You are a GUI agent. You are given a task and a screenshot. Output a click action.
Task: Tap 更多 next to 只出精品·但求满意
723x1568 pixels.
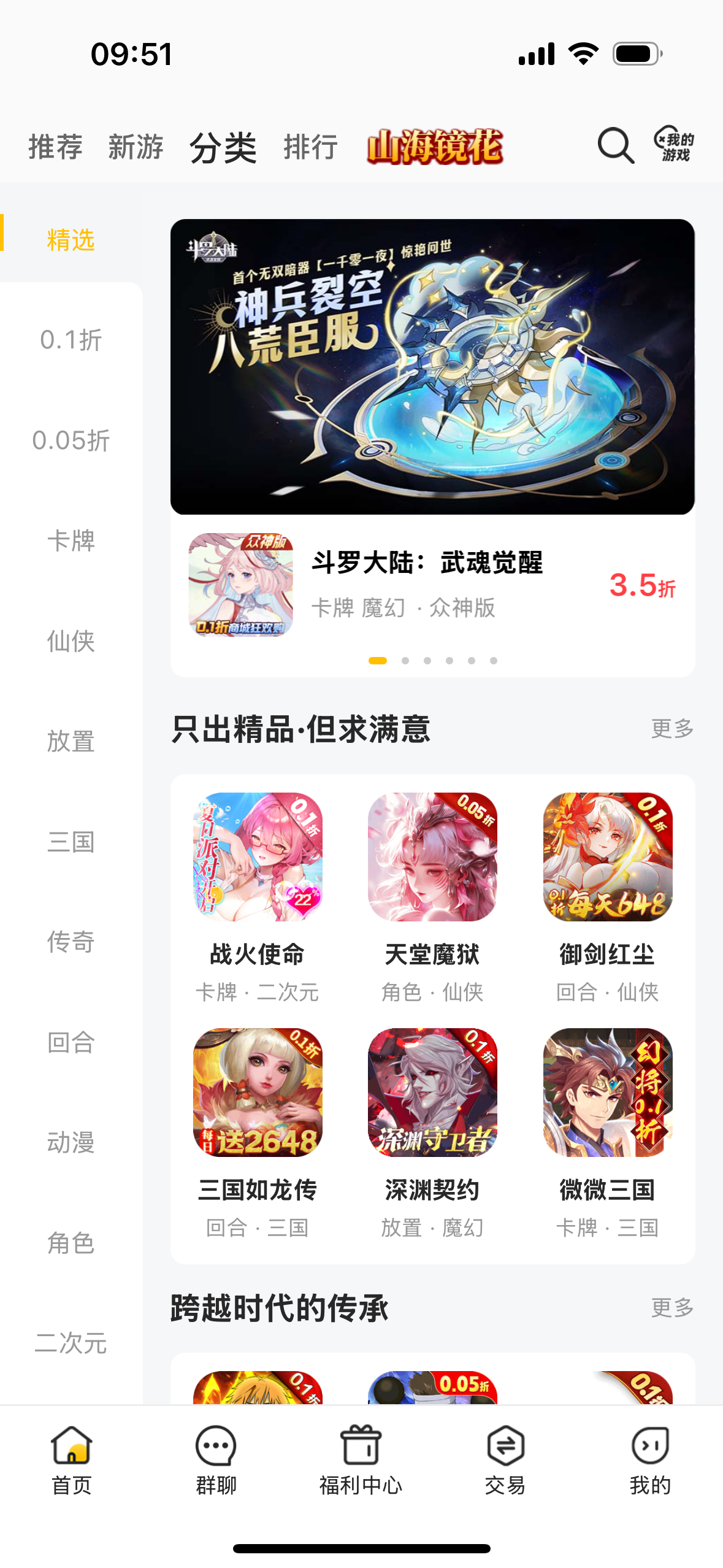[x=672, y=729]
